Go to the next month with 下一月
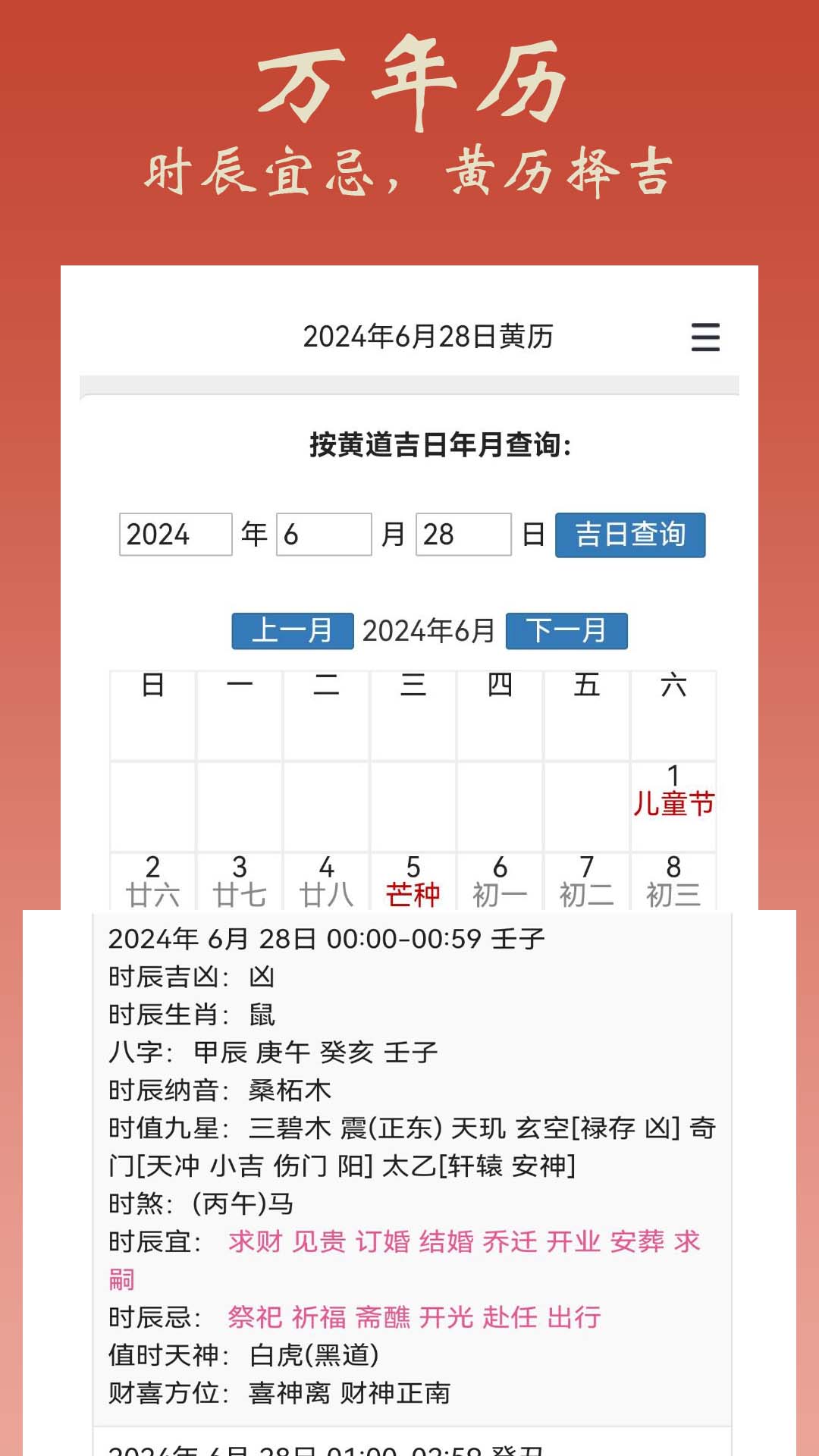Screen dimensions: 819x1456 [x=566, y=629]
